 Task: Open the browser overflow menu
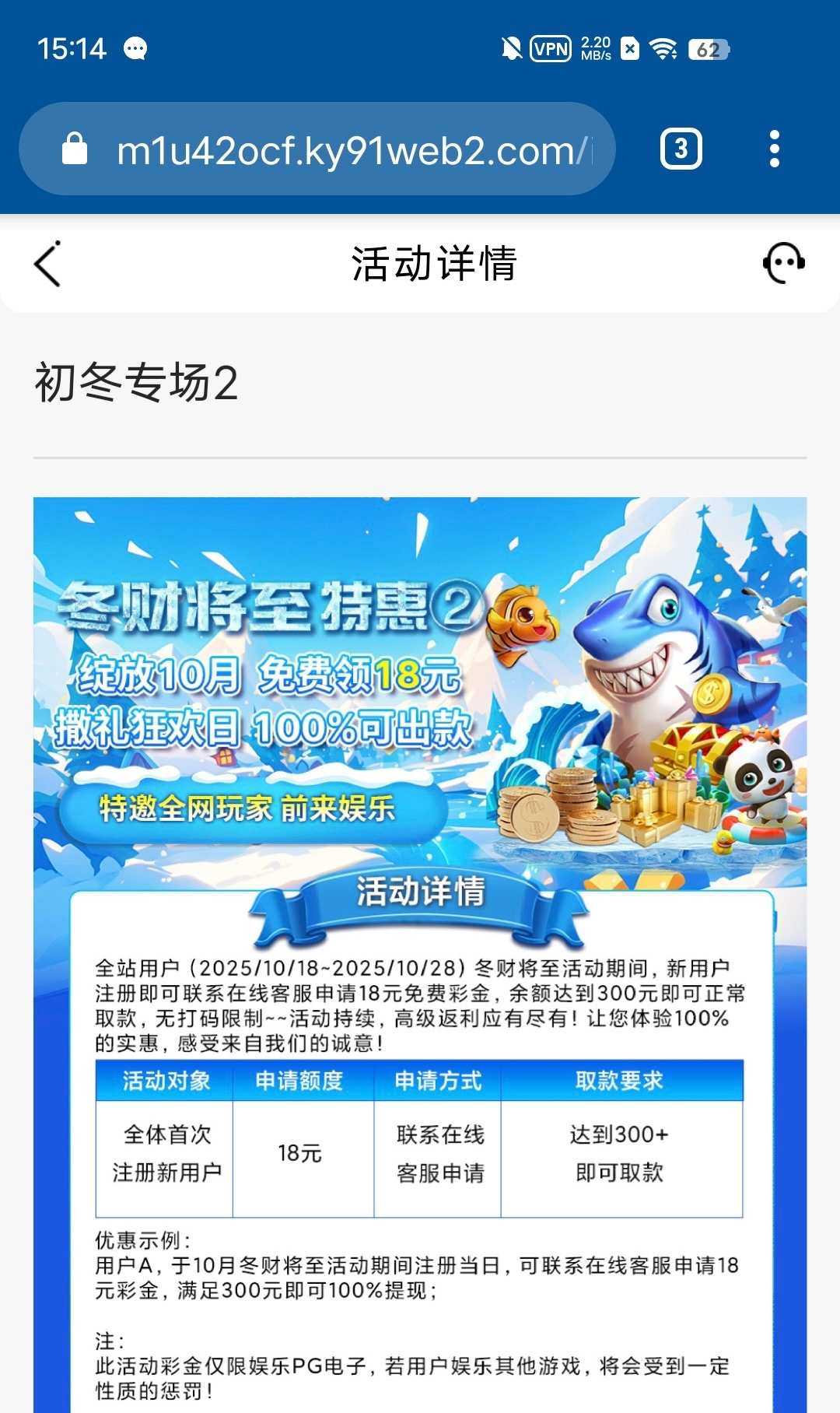tap(774, 149)
